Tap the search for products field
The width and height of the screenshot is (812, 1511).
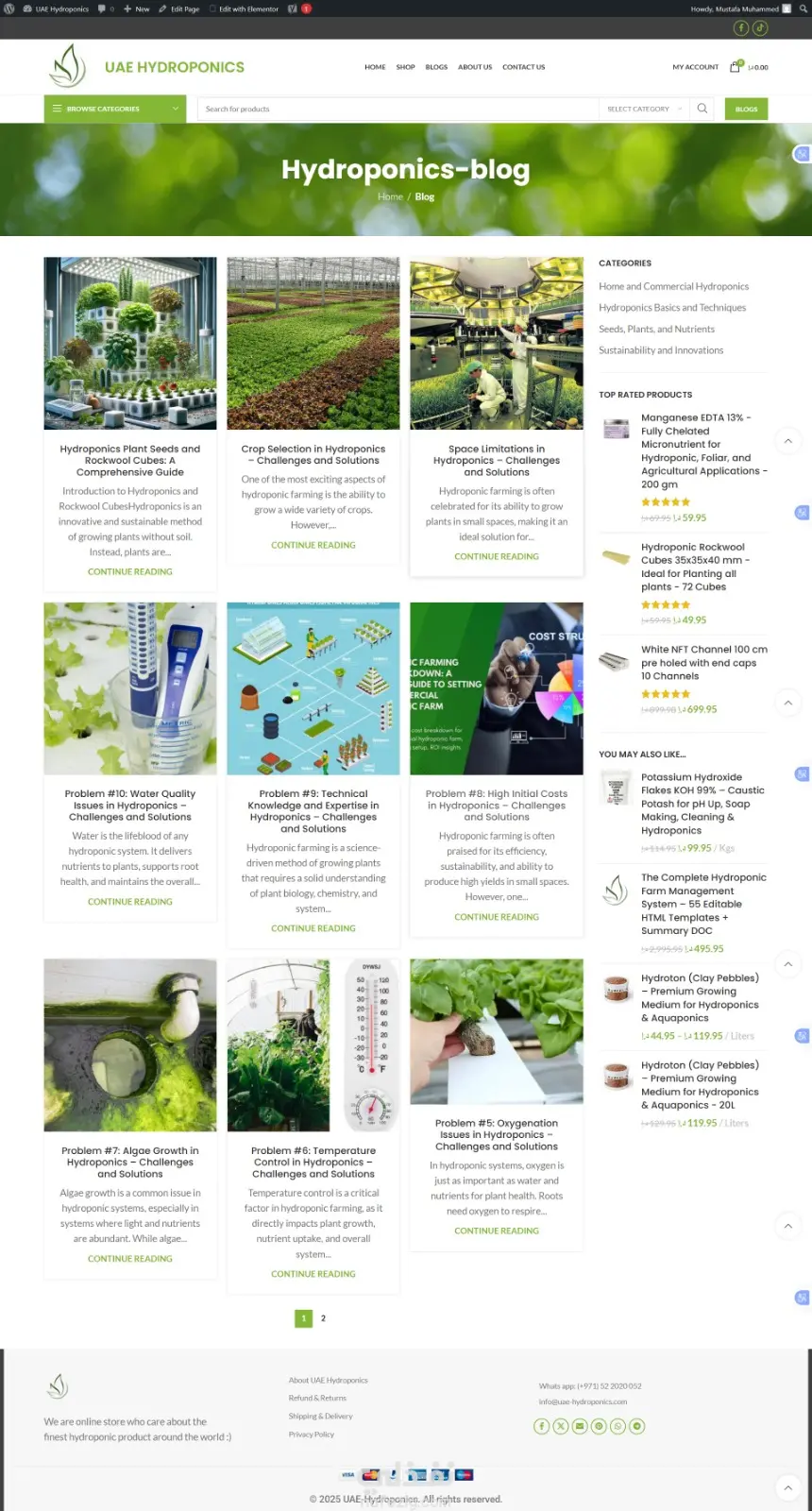tap(397, 109)
